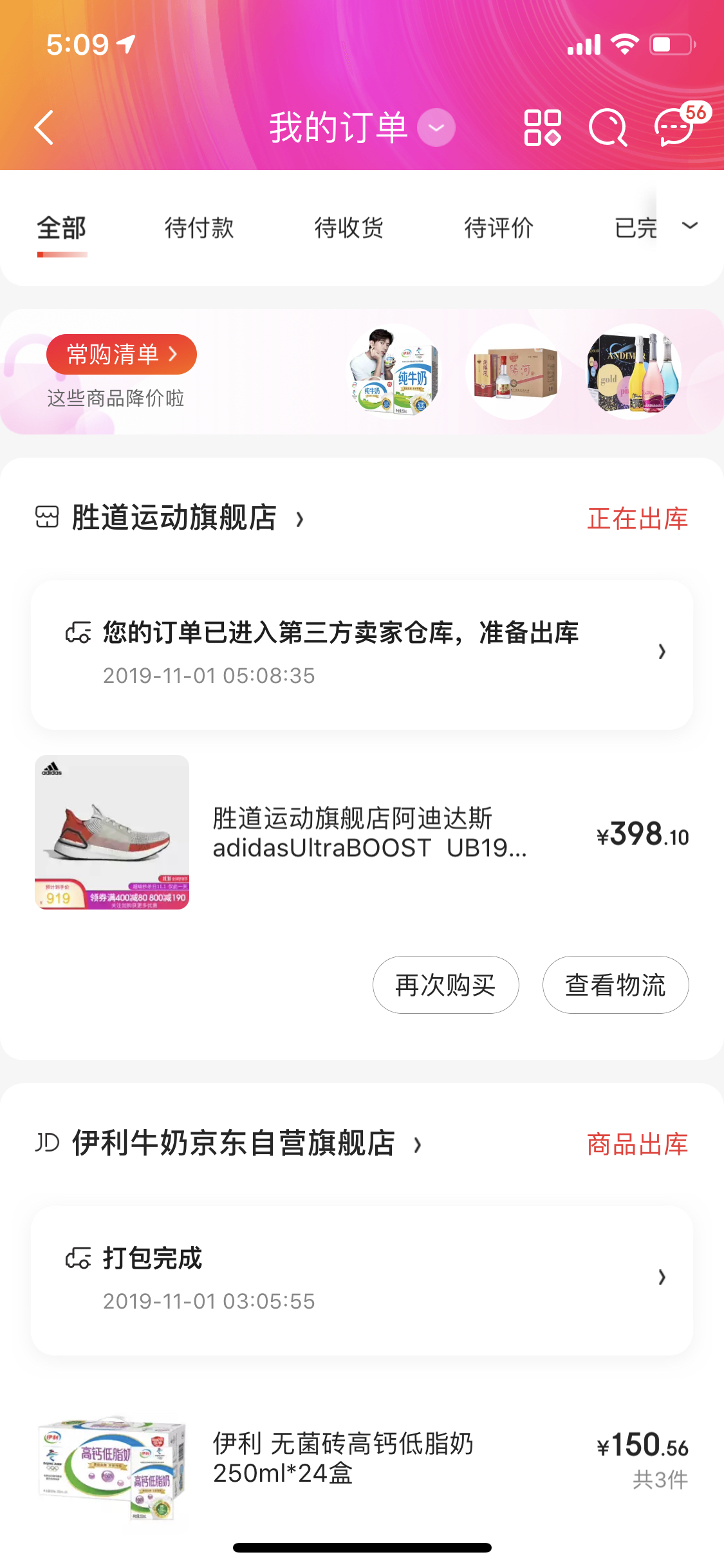This screenshot has height=1568, width=724.
Task: Open the 常购清单 list
Action: [x=121, y=354]
